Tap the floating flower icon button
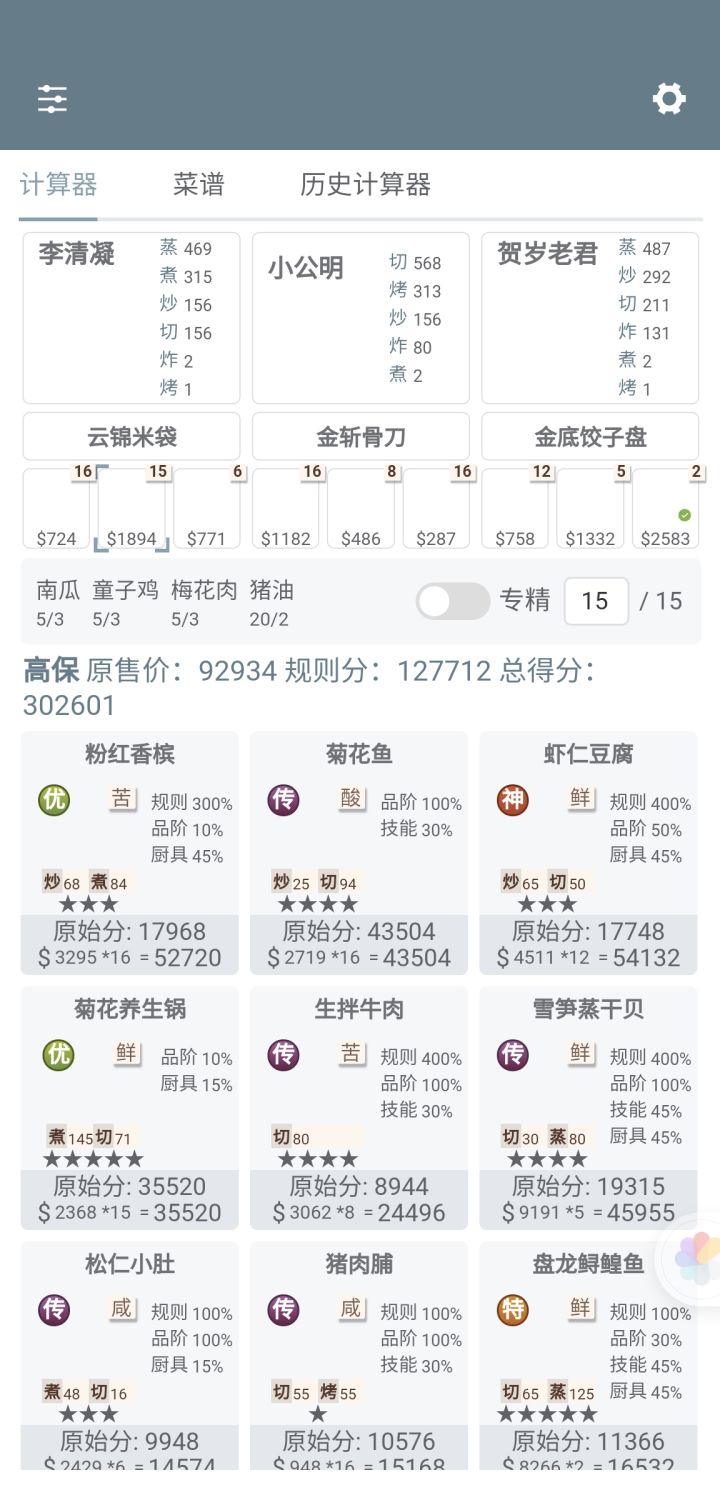720x1485 pixels. (x=696, y=1258)
